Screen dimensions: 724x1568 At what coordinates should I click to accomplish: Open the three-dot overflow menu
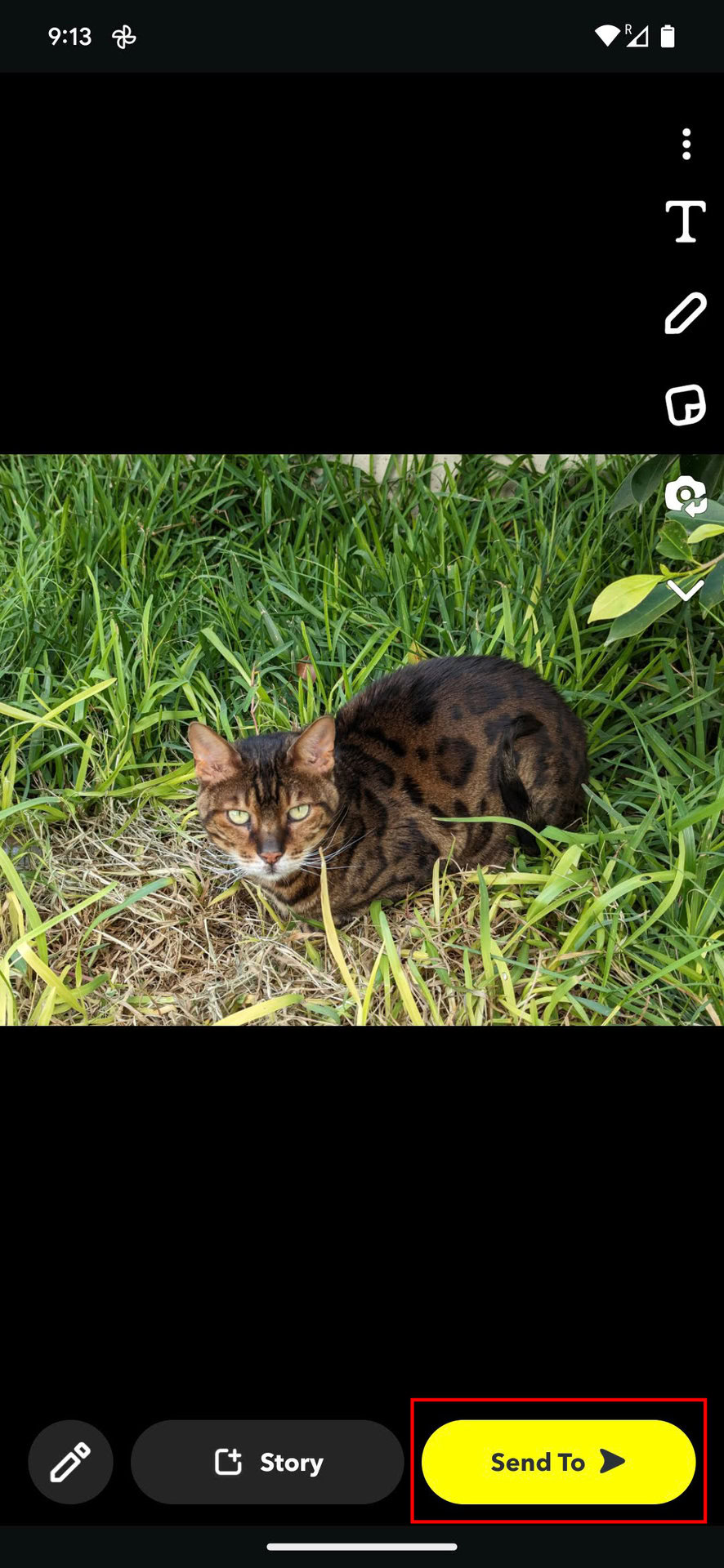(x=686, y=145)
